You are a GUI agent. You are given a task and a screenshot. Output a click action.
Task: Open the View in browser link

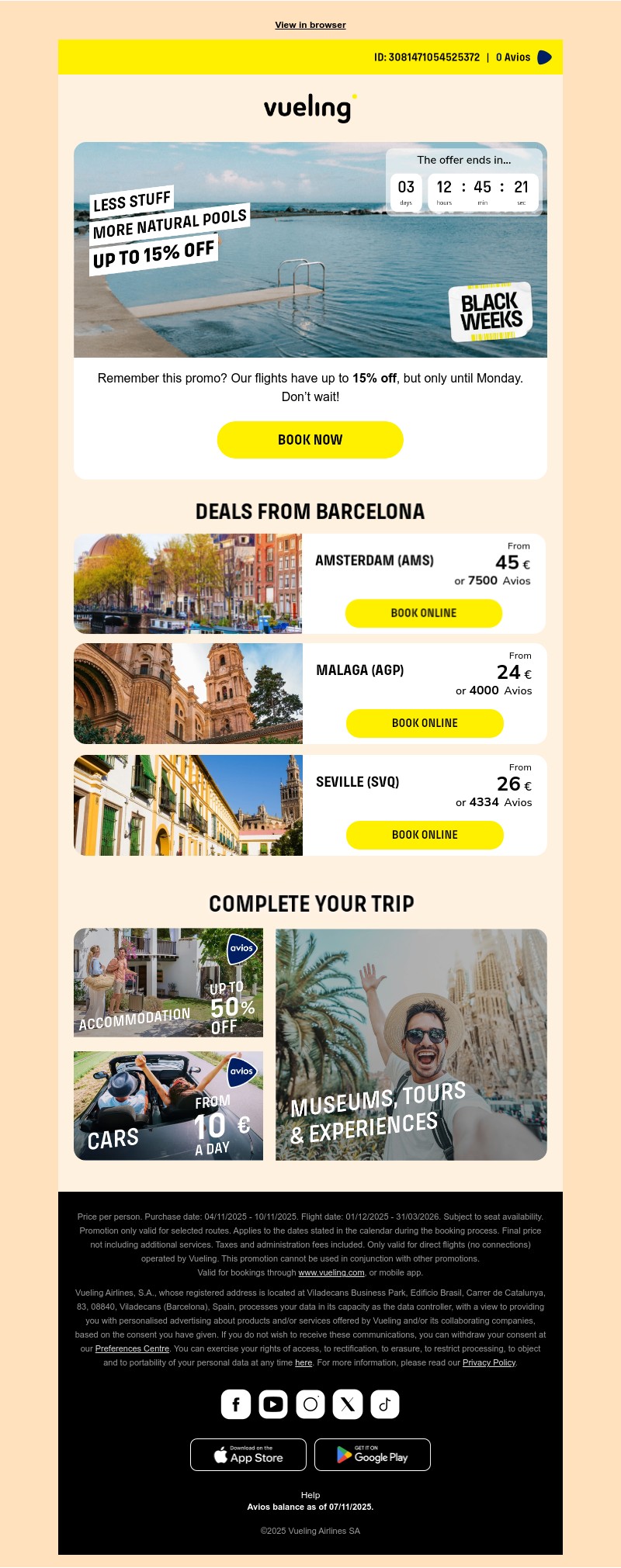pyautogui.click(x=310, y=25)
